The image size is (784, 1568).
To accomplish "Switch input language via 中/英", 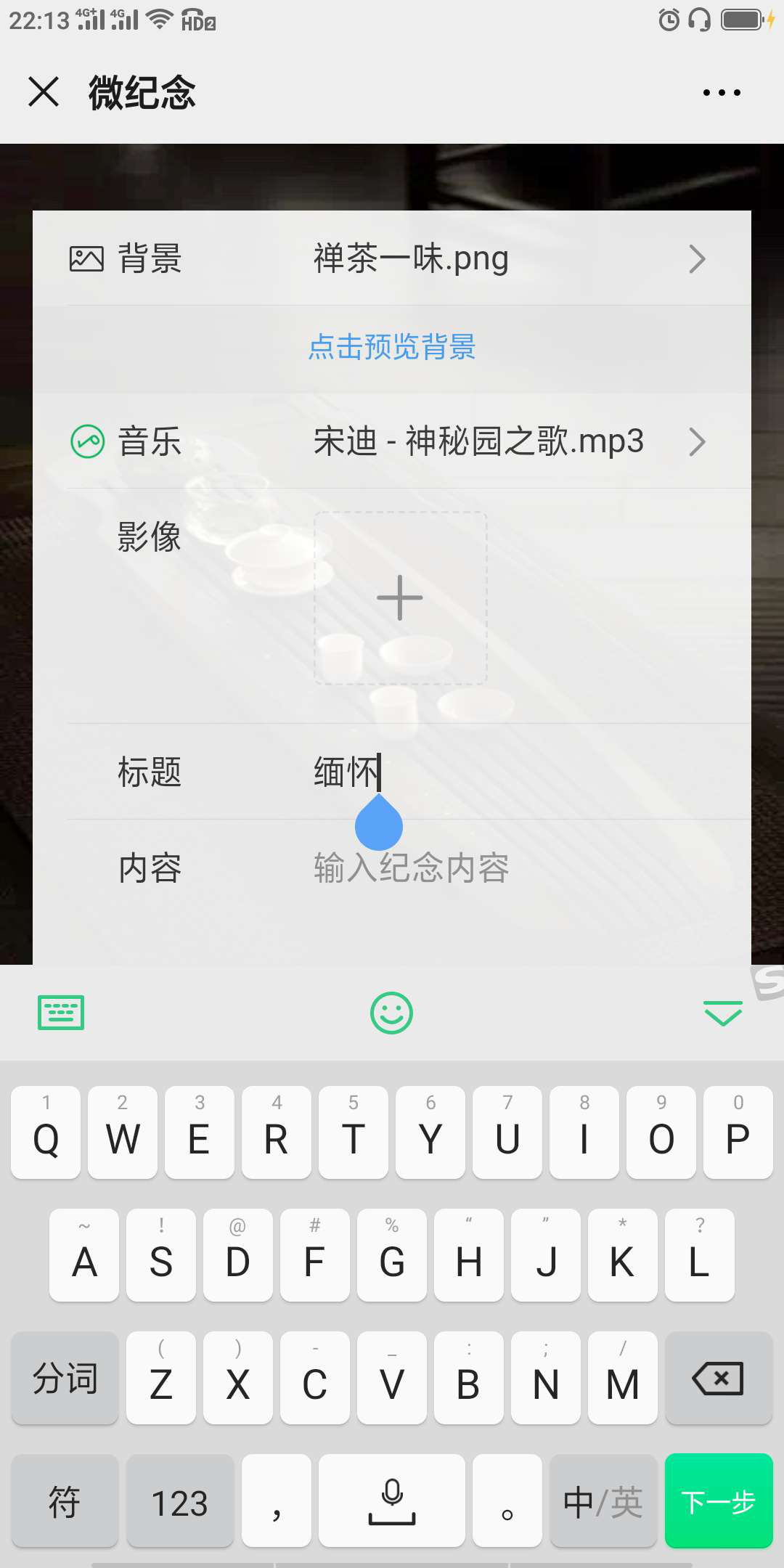I will 603,1501.
